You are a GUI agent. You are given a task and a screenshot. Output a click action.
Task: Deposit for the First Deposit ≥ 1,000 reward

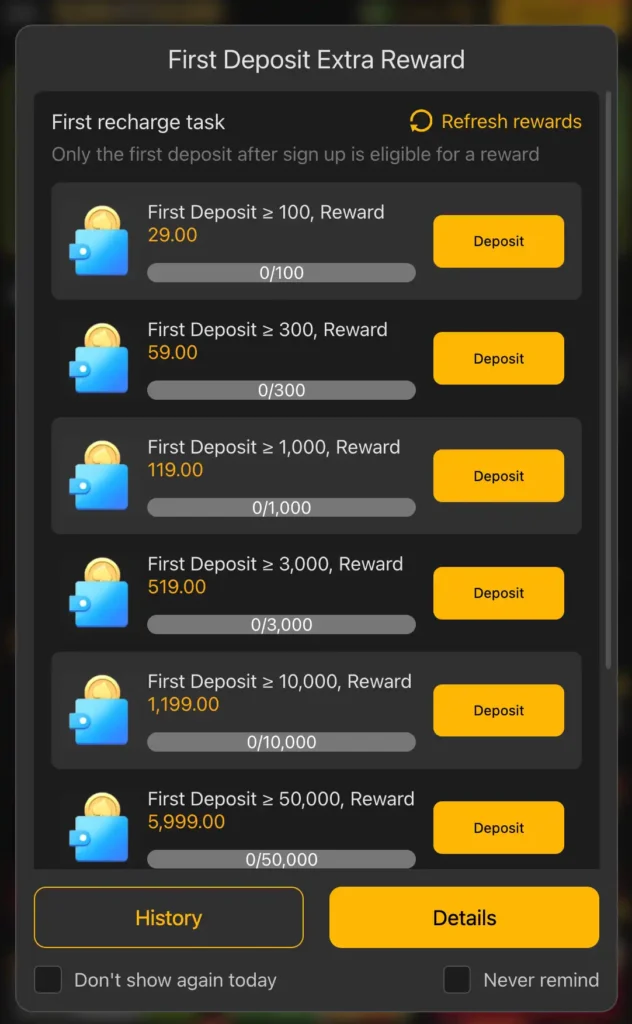498,476
